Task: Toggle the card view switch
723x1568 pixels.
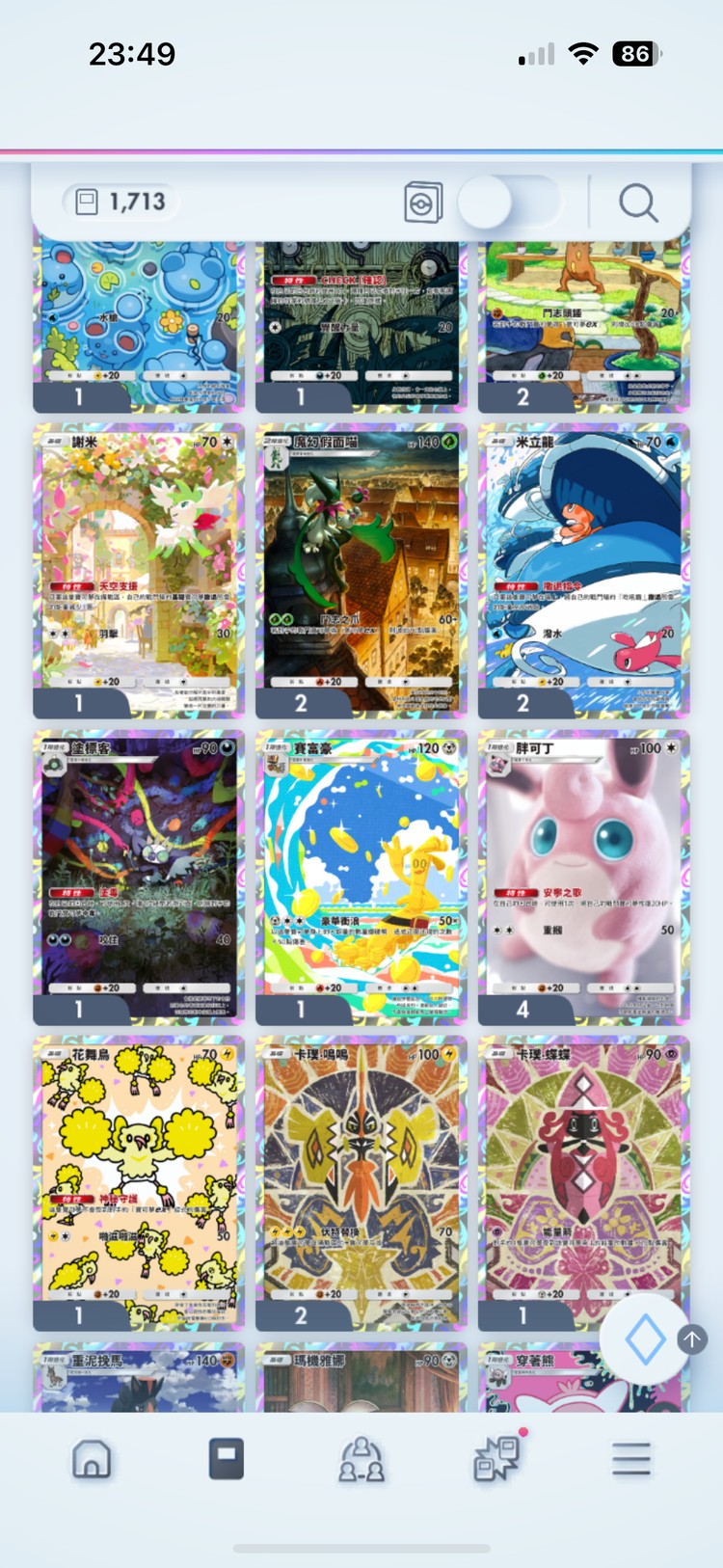Action: [x=509, y=203]
